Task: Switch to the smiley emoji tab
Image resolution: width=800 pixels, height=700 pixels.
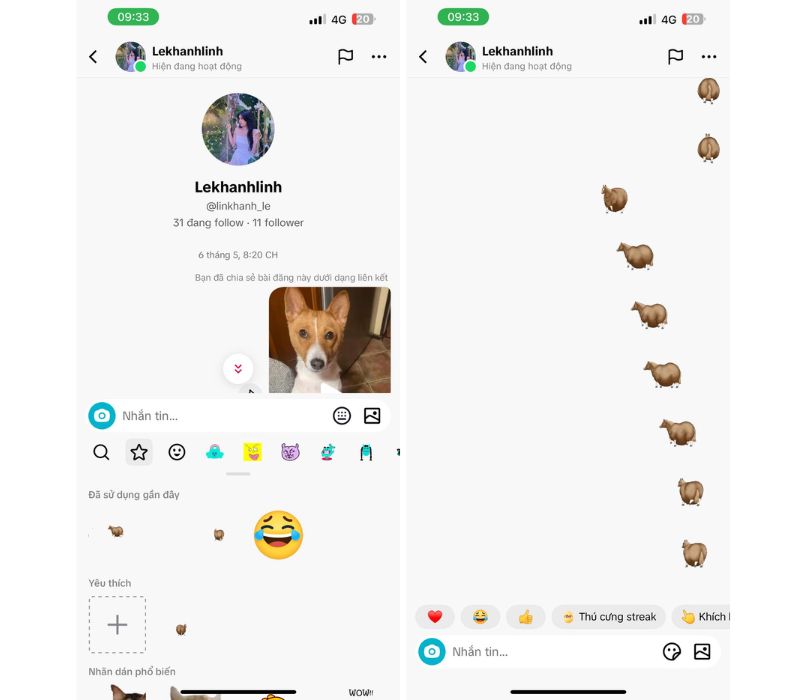Action: (177, 452)
